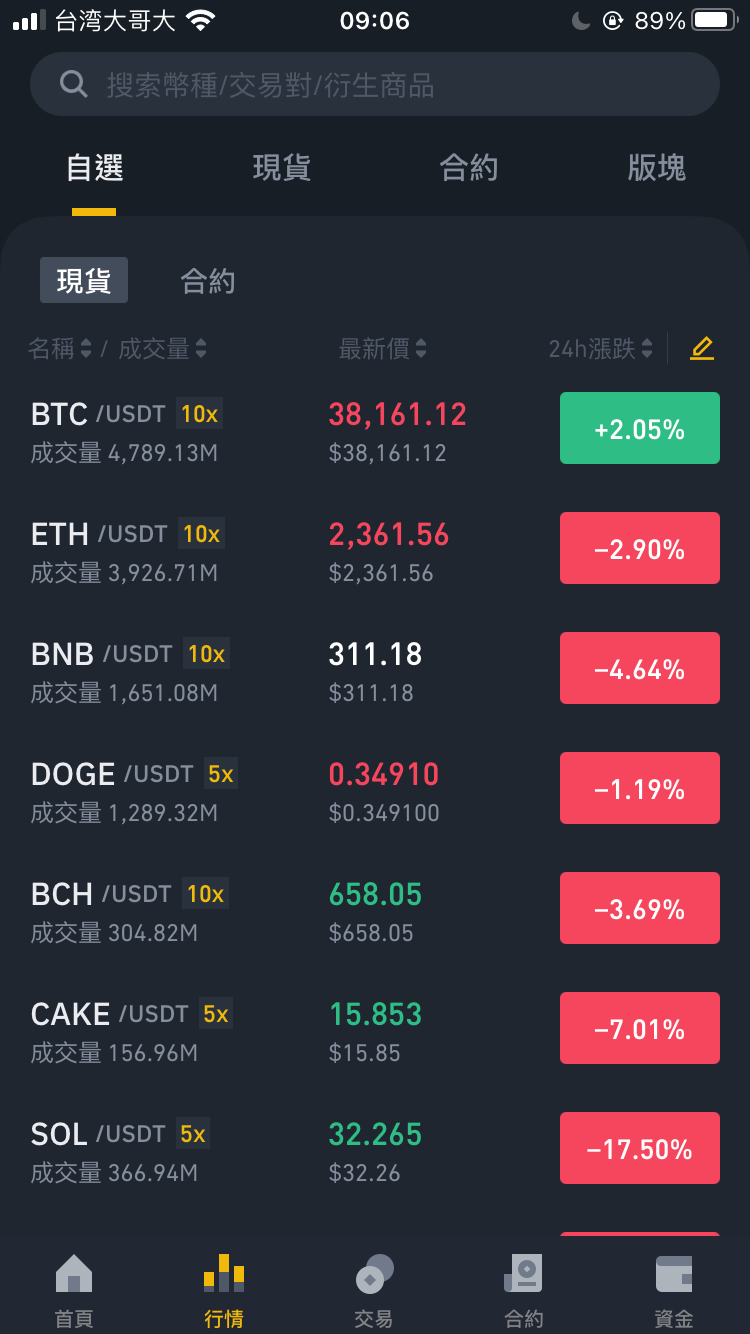Image resolution: width=750 pixels, height=1334 pixels.
Task: Open the 合約 bottom navigation tab
Action: [x=524, y=1290]
